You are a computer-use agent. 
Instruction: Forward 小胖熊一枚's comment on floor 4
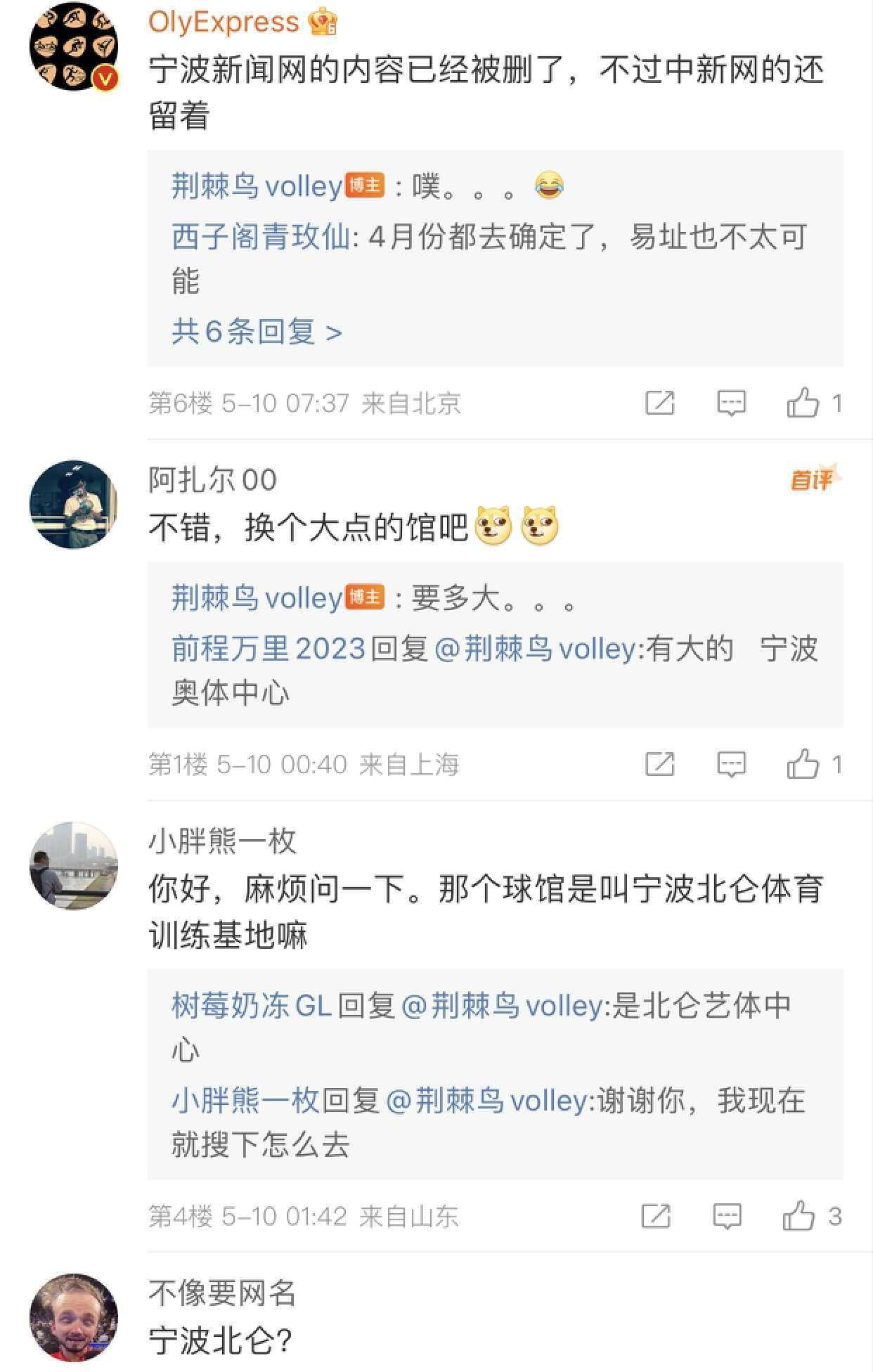656,1216
